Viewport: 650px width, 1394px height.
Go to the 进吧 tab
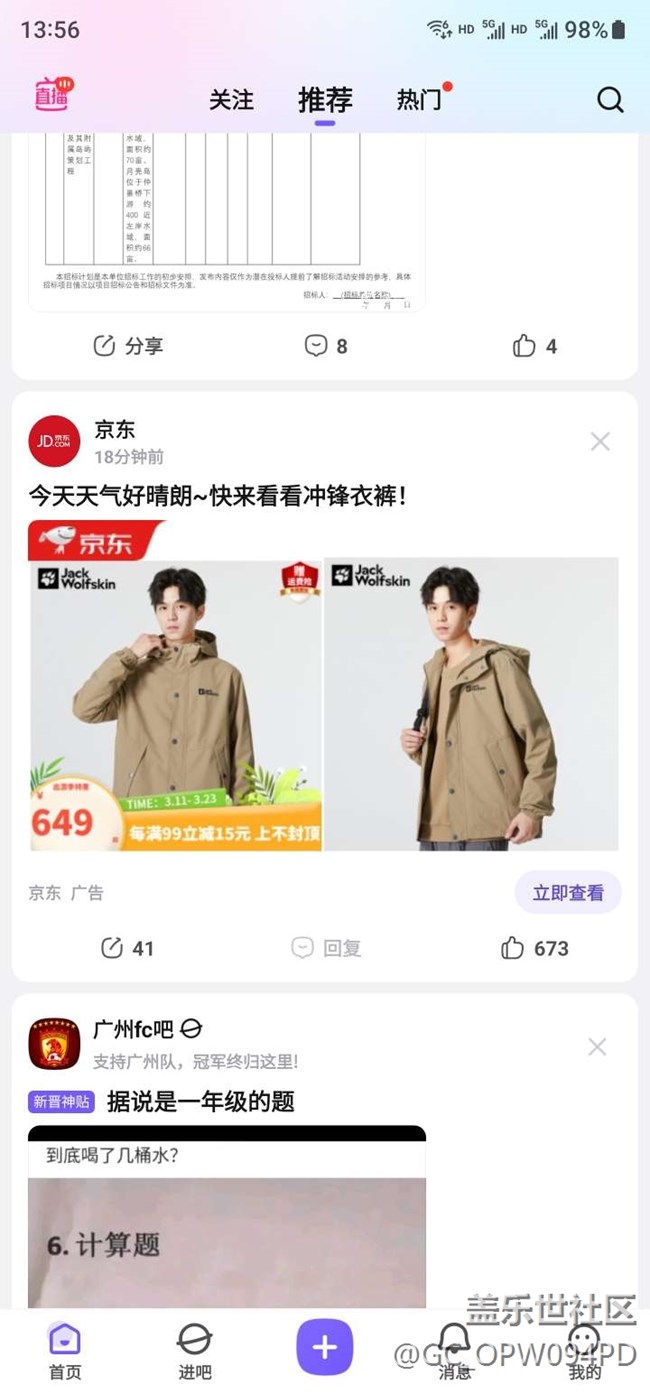[194, 1350]
